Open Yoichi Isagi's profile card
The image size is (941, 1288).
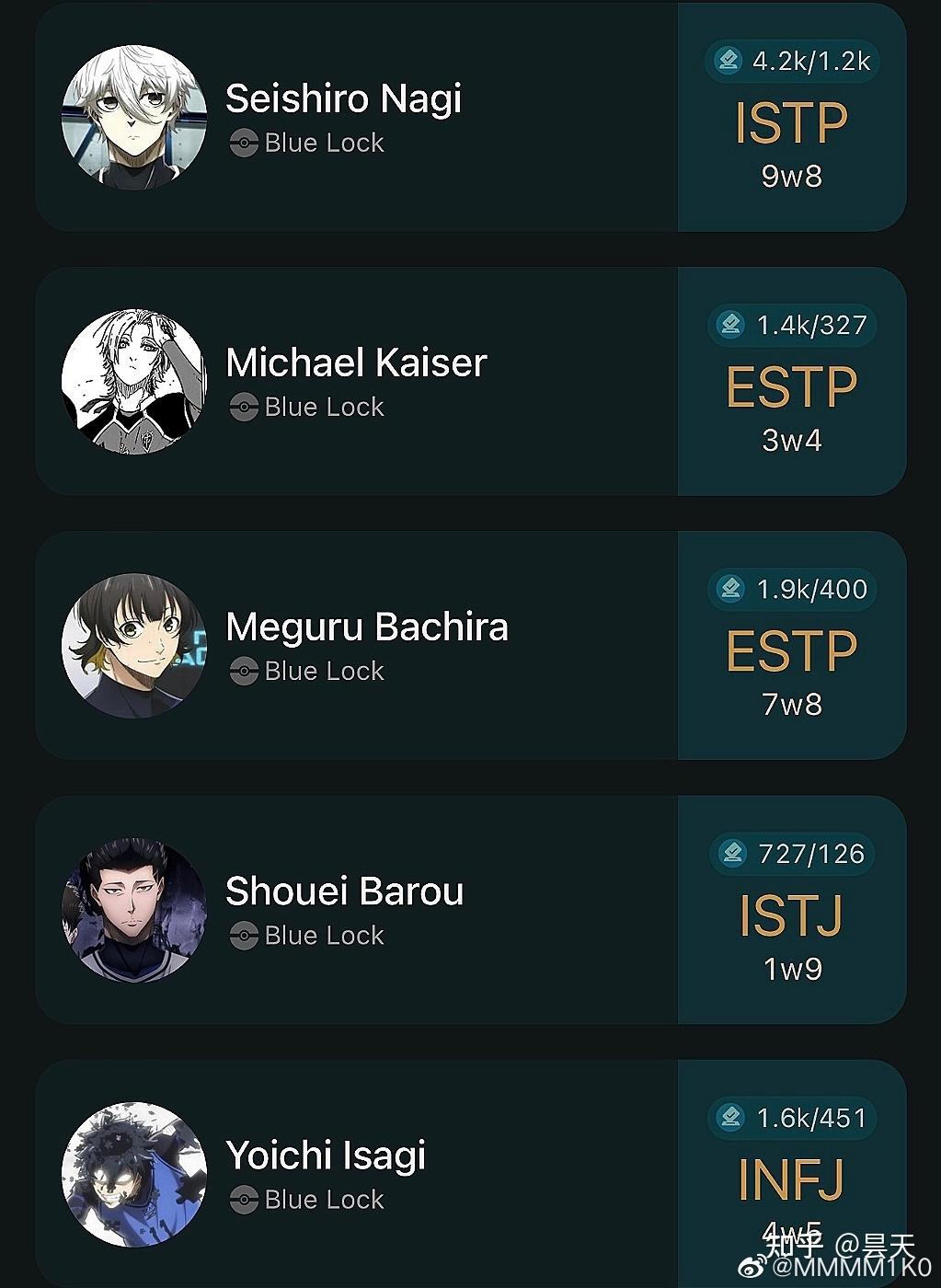point(326,1156)
